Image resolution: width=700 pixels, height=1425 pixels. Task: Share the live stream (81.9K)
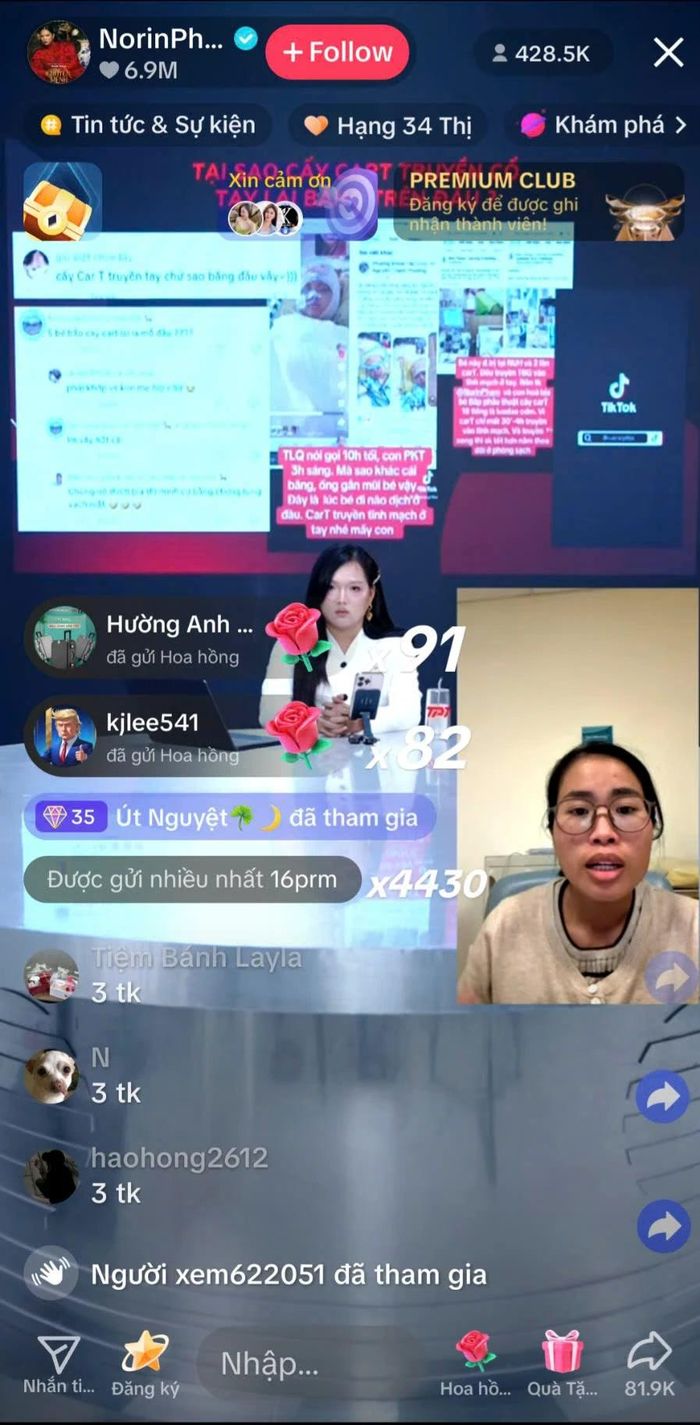[649, 1362]
